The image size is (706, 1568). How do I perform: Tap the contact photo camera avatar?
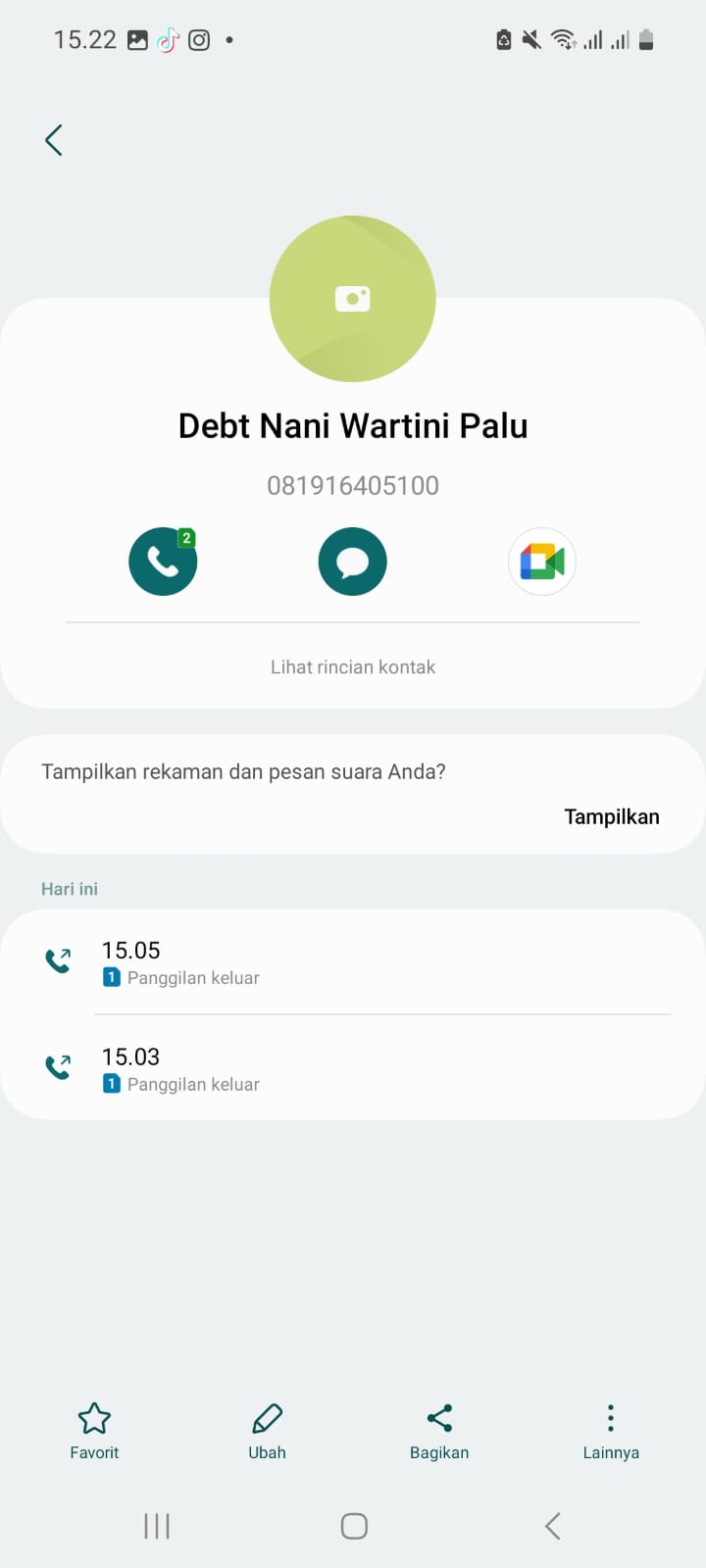[353, 299]
